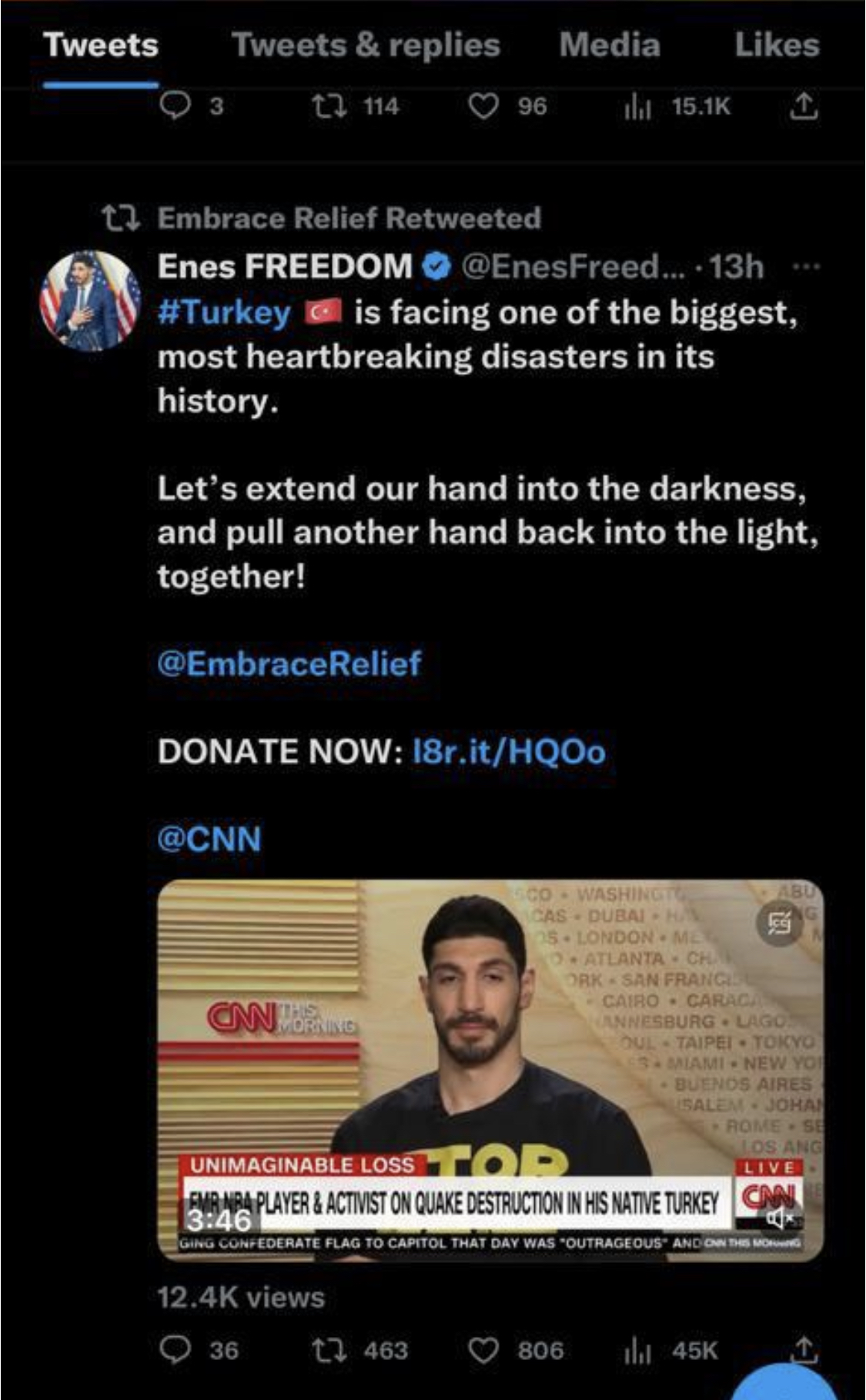View analytics for the 45K views tweet
This screenshot has height=1400, width=866.
[x=637, y=1350]
